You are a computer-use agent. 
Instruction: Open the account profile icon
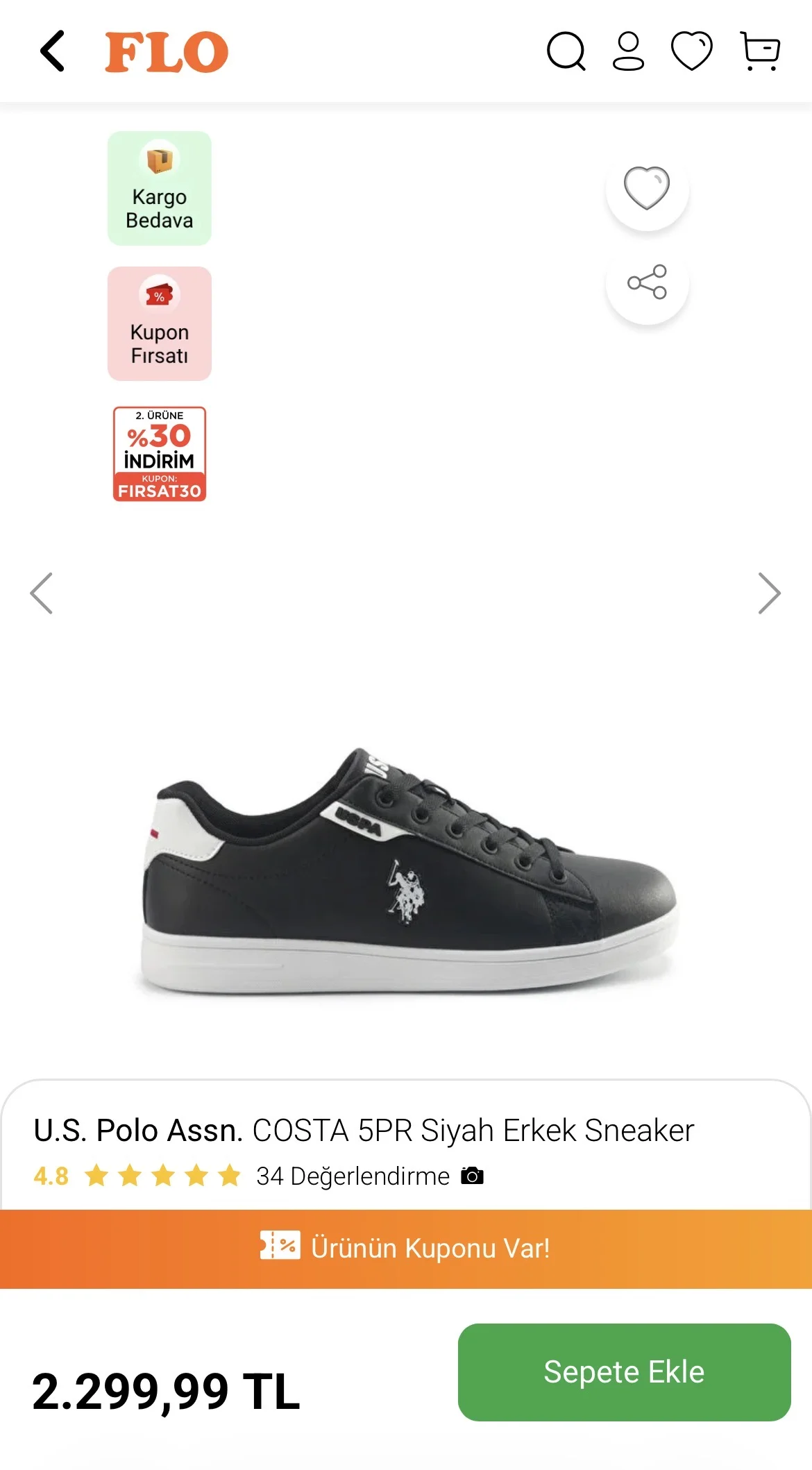click(x=629, y=51)
